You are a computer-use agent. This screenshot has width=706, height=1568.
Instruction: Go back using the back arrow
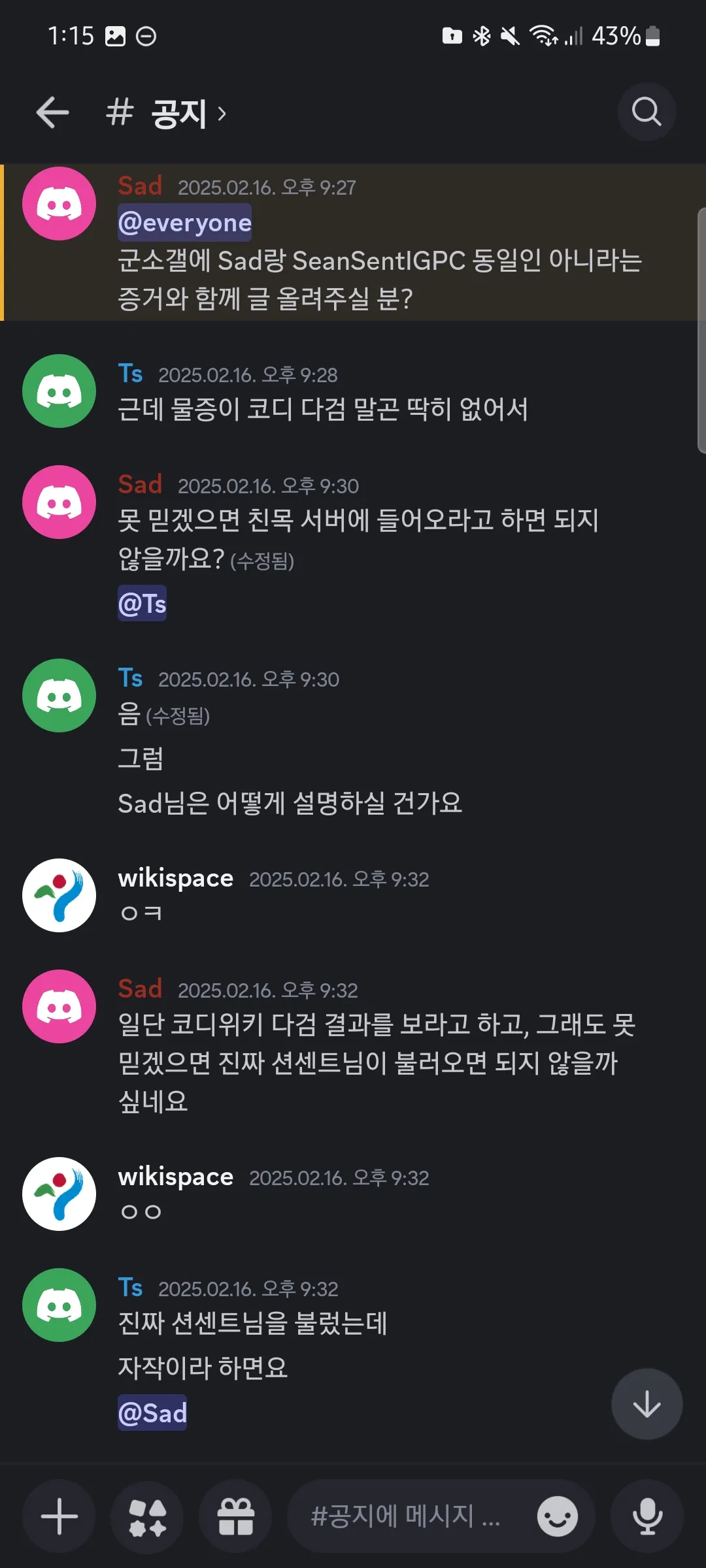[52, 112]
